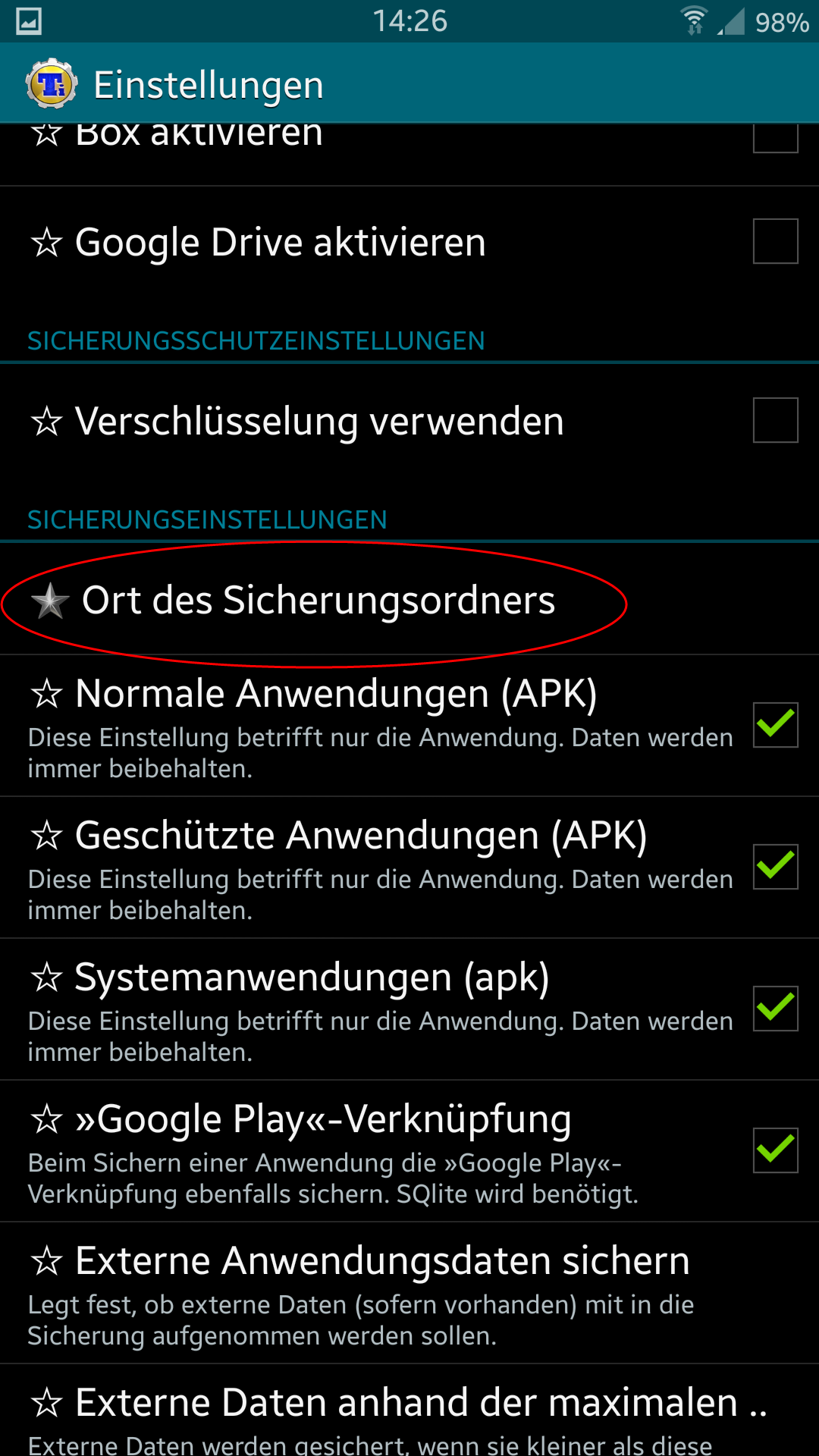
Task: Toggle Systemanwendungen (apk) checkbox
Action: point(775,1009)
